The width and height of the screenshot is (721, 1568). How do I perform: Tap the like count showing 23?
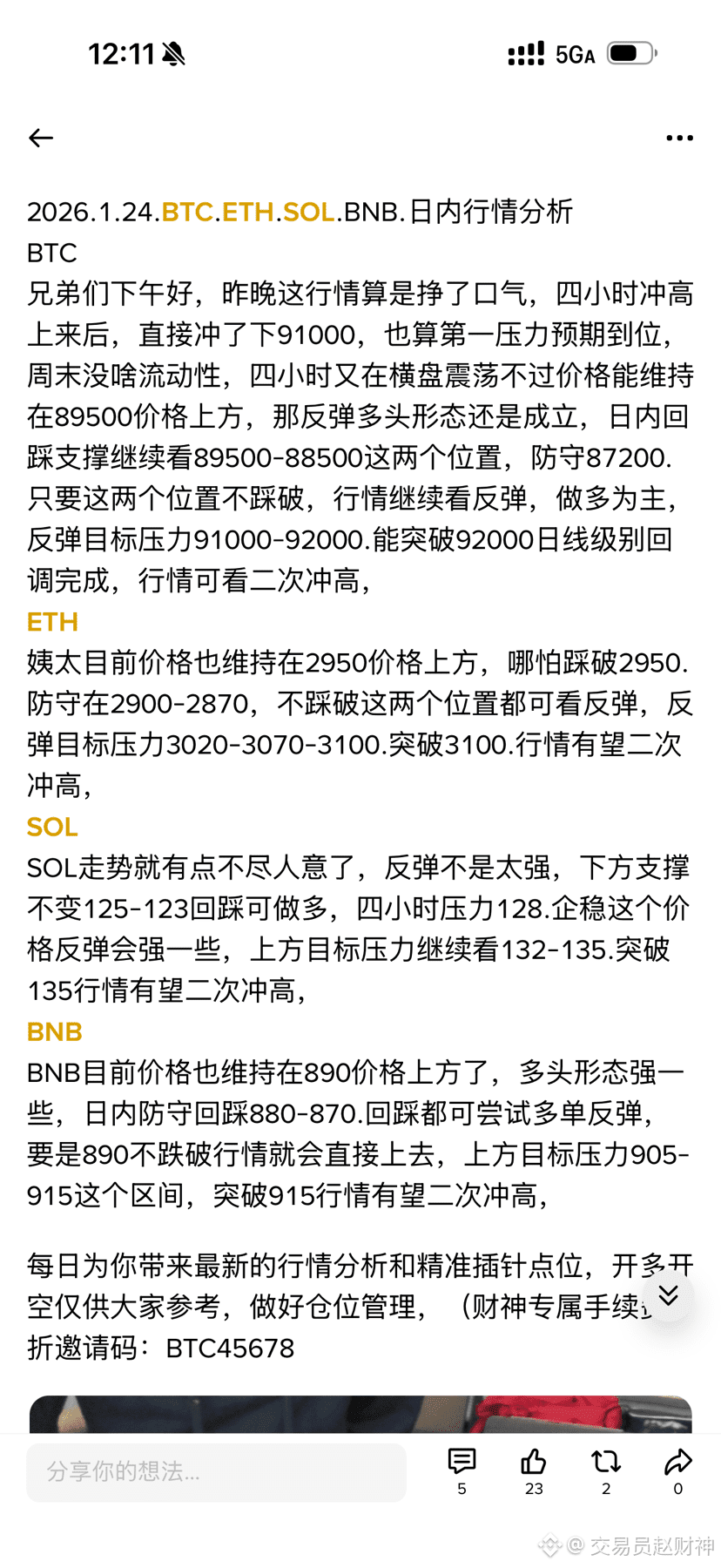[533, 1489]
